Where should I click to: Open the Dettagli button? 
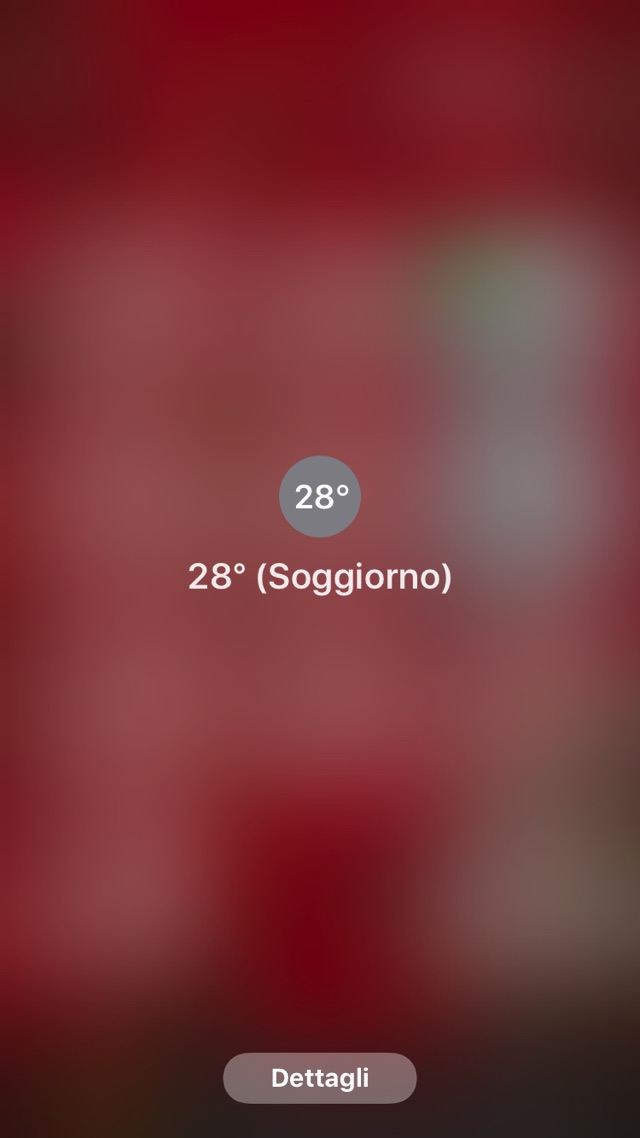[x=320, y=1078]
